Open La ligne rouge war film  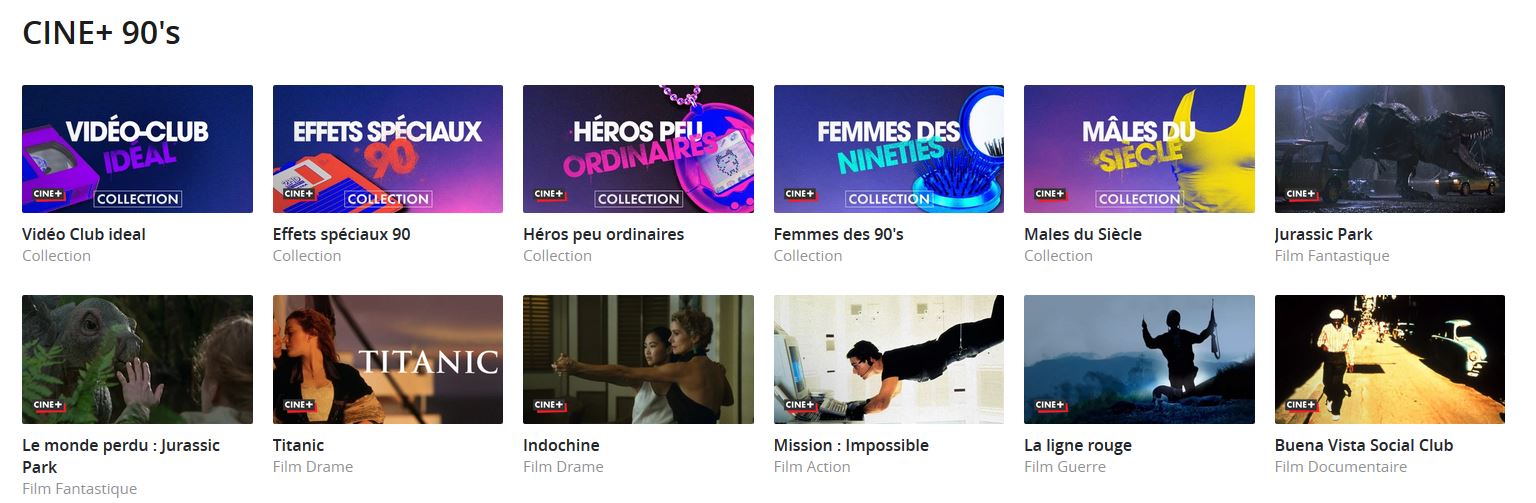(x=1139, y=359)
